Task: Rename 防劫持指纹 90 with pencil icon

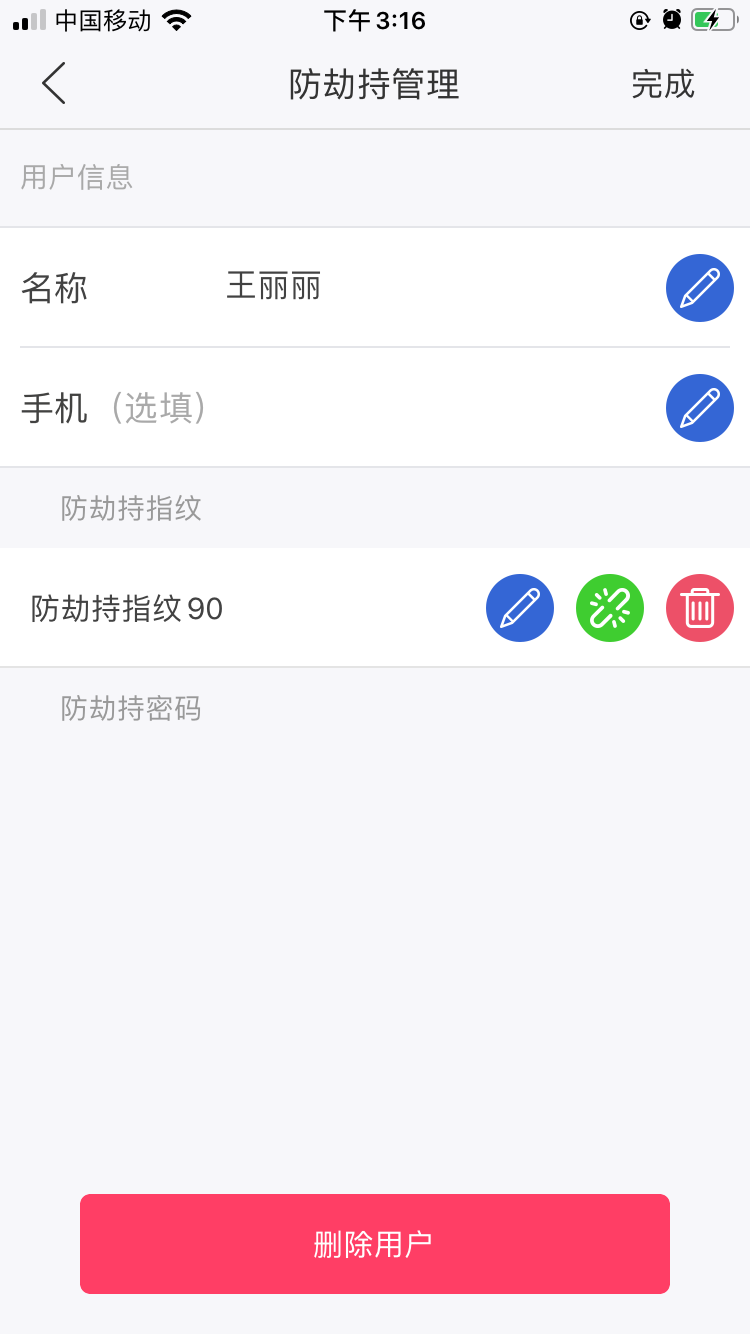Action: point(520,608)
